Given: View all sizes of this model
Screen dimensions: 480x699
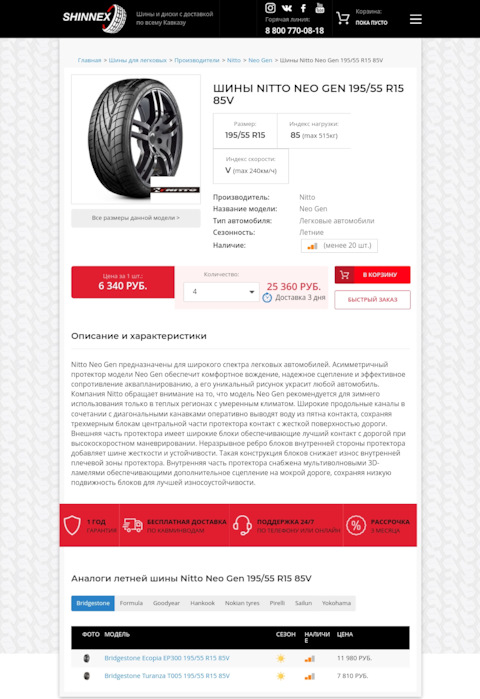Looking at the screenshot, I should pos(136,218).
